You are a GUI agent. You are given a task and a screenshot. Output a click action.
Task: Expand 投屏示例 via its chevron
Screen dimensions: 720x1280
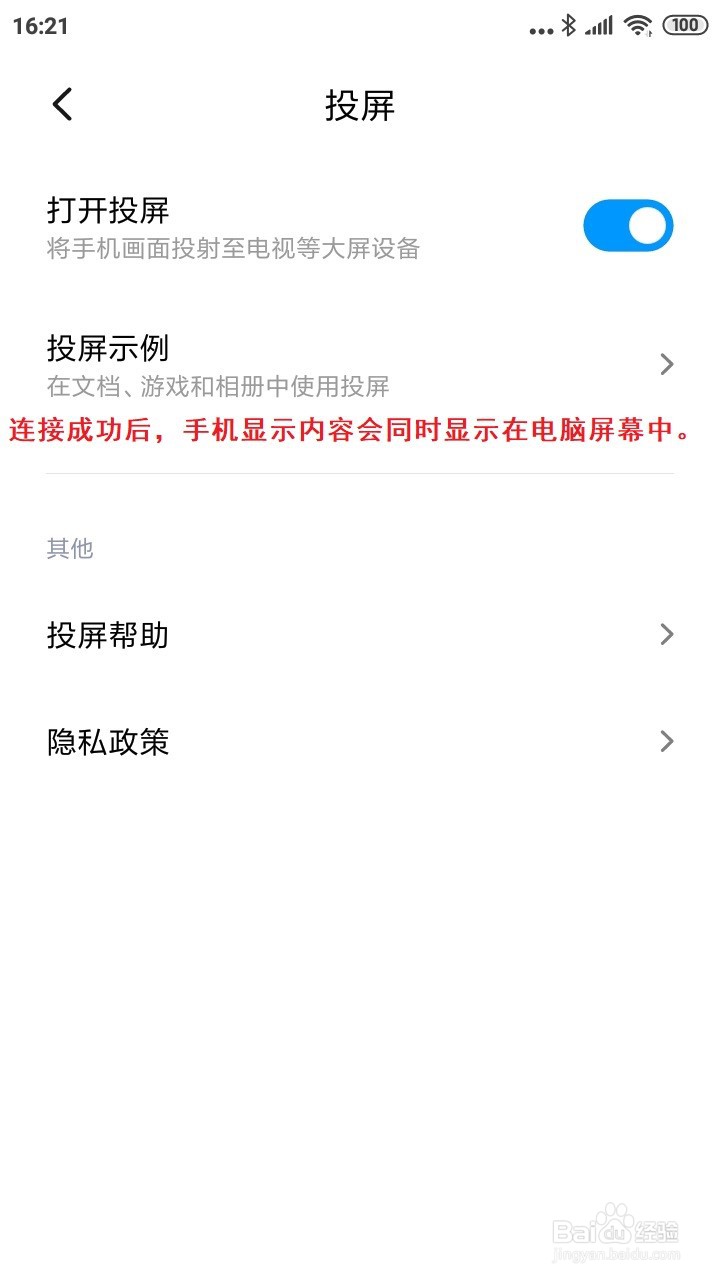[666, 364]
